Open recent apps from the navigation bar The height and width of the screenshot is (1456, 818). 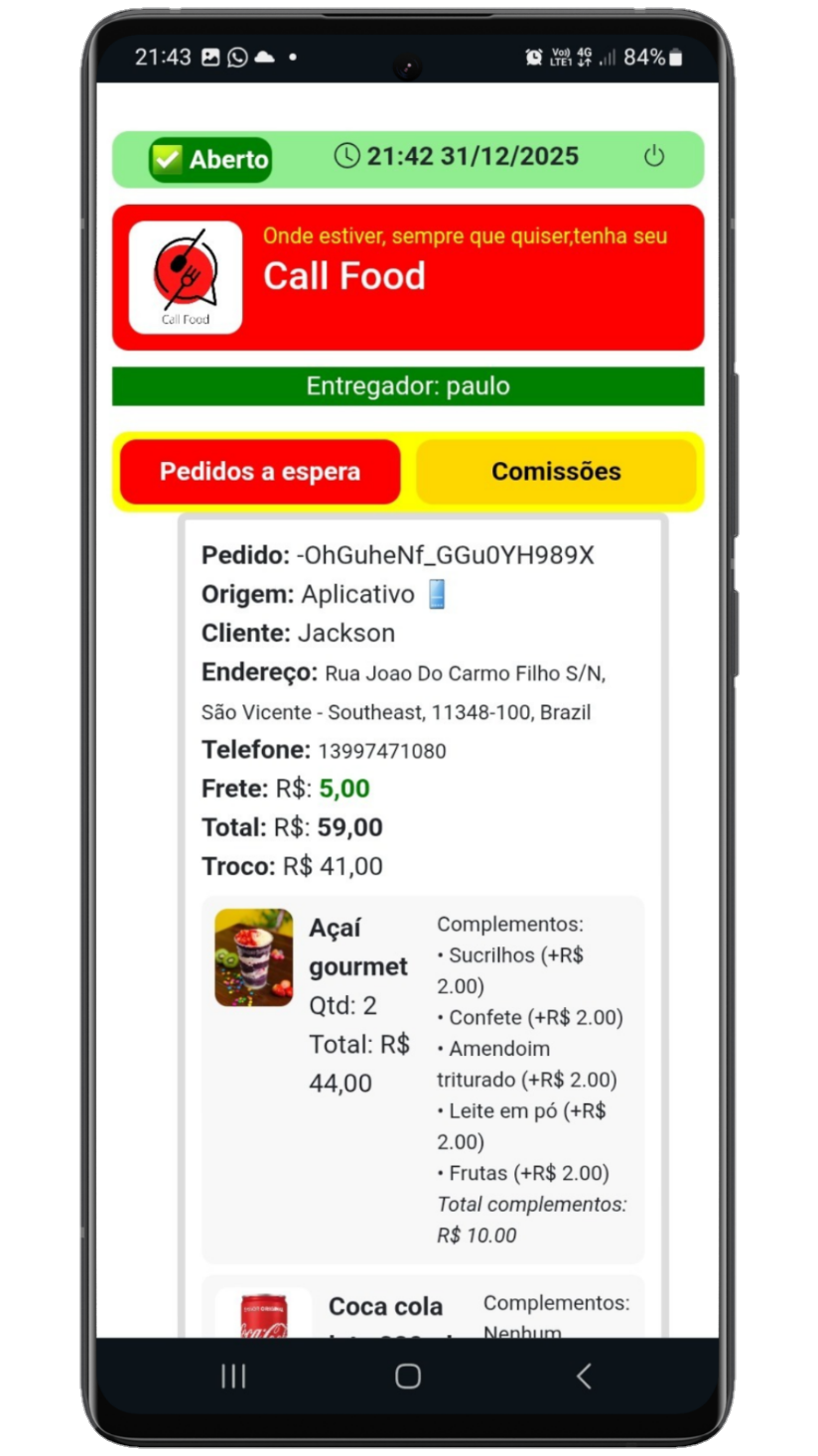coord(233,1376)
